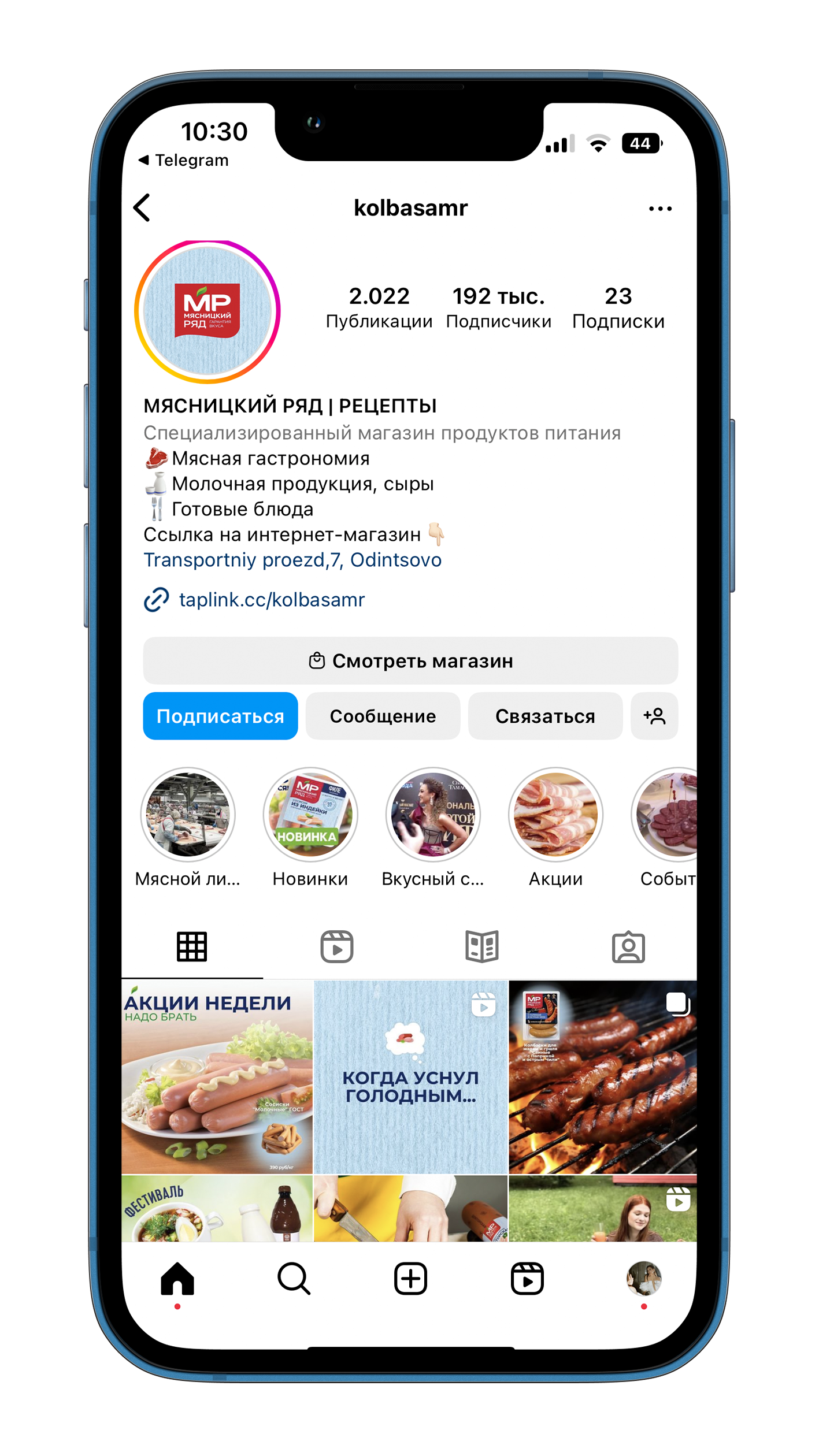The height and width of the screenshot is (1456, 819).
Task: Switch to the tagged posts tab
Action: [x=628, y=947]
